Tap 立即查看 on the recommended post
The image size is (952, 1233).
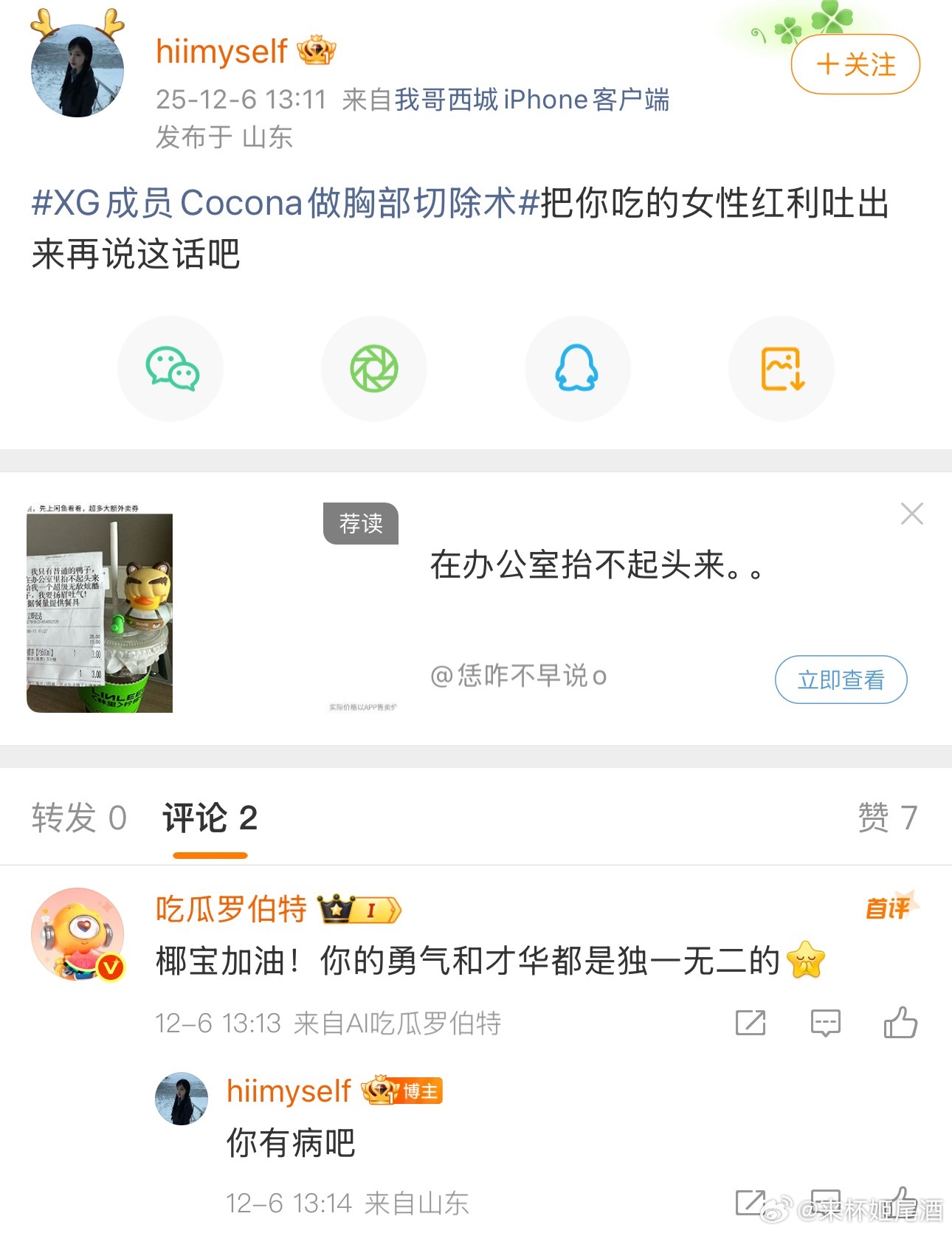[x=841, y=680]
